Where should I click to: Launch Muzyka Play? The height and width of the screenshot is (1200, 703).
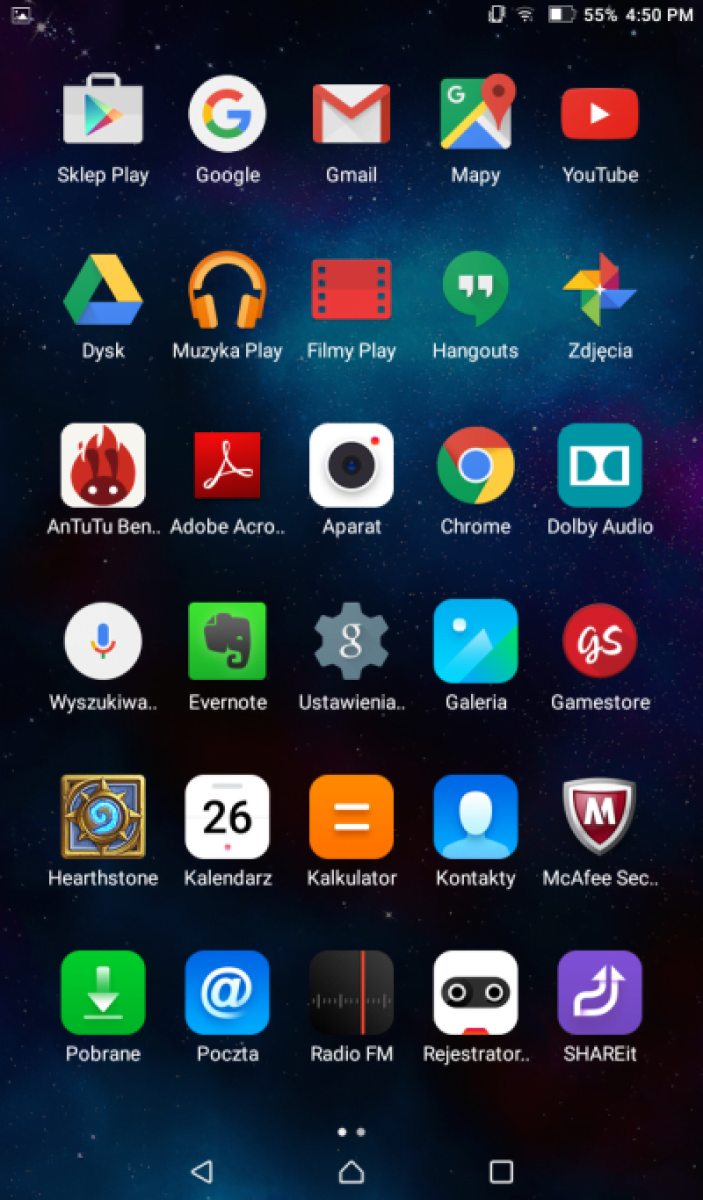coord(227,289)
